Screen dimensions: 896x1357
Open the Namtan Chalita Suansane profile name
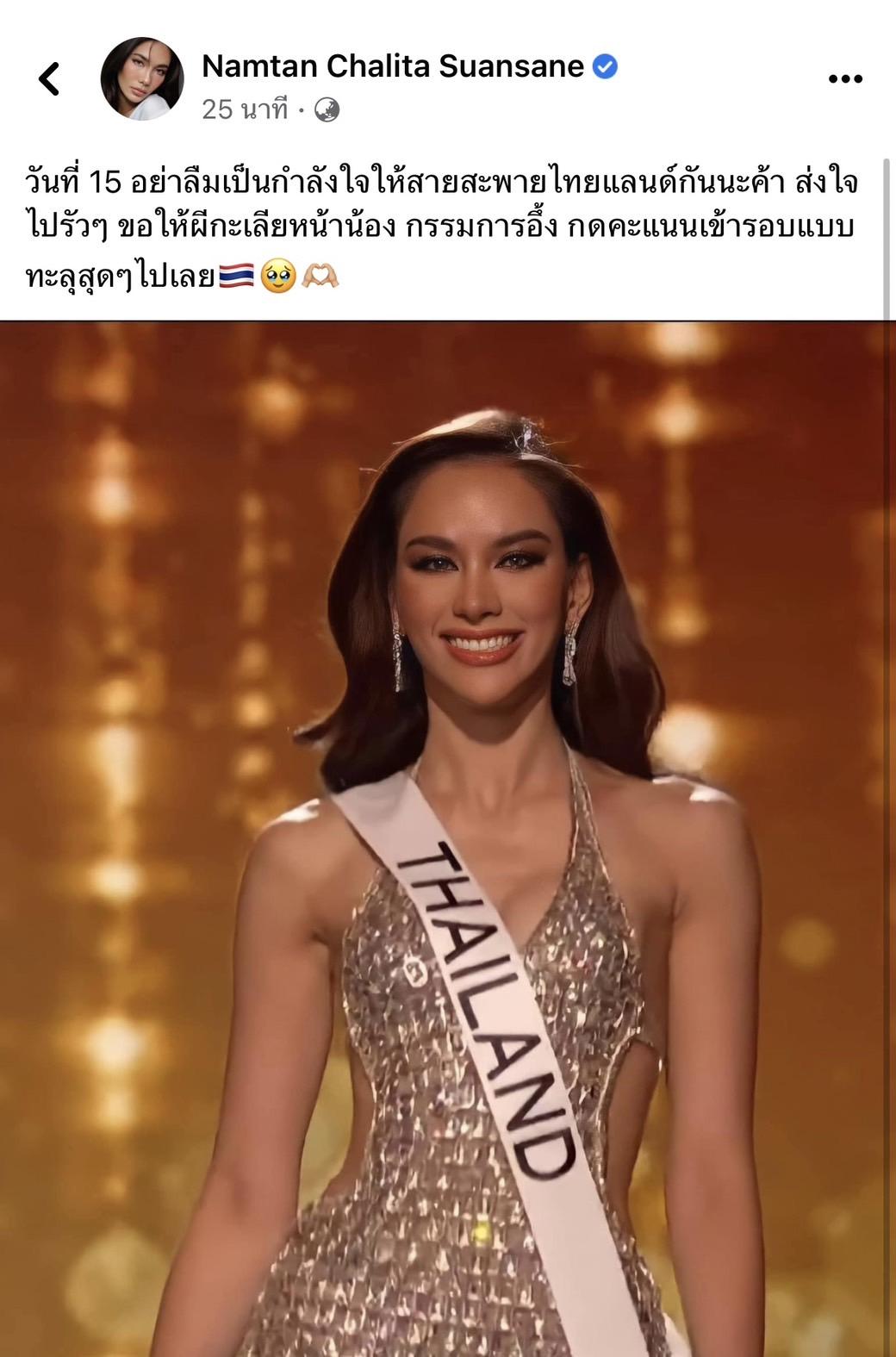[x=393, y=66]
